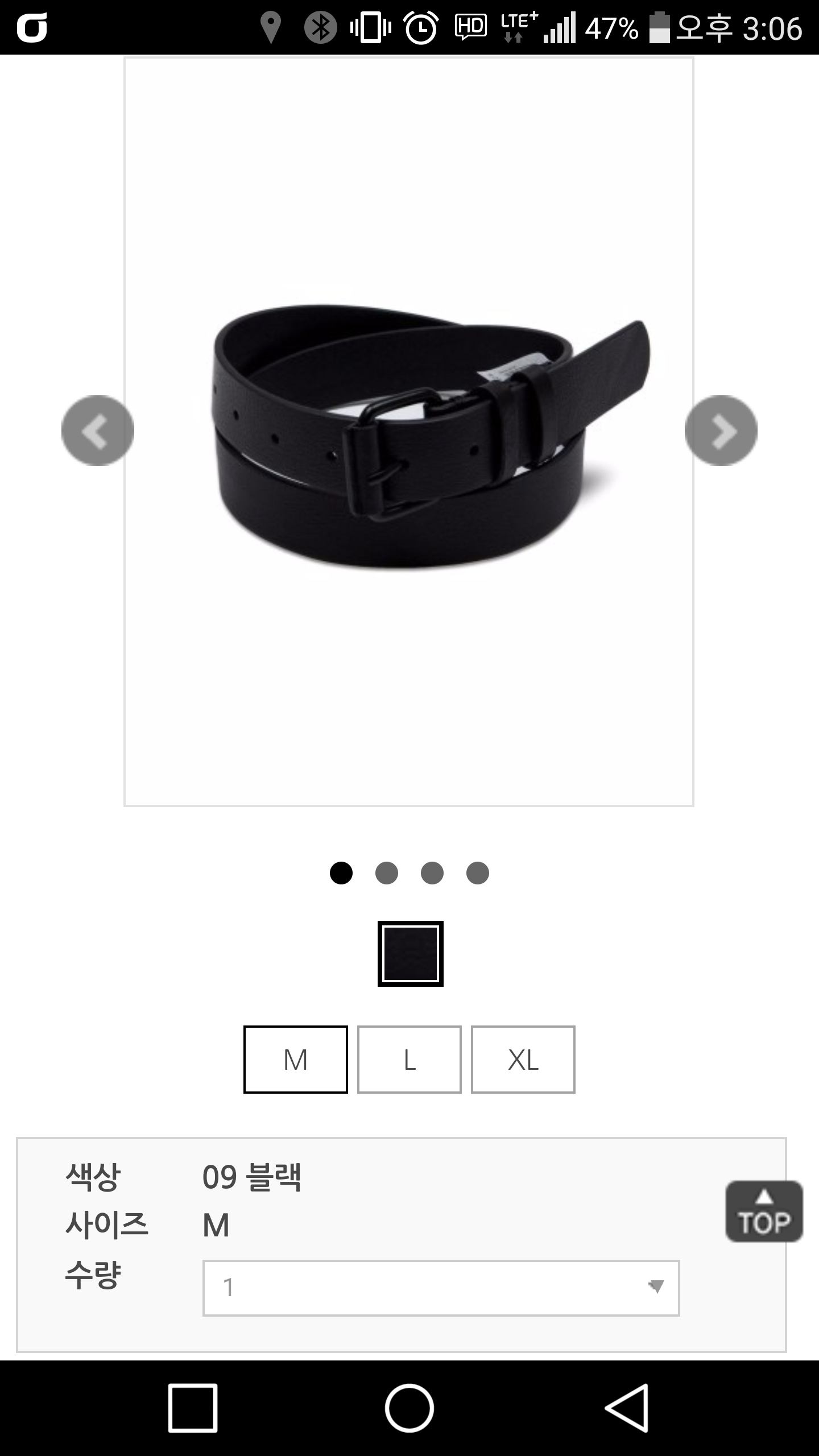
Task: Choose size M
Action: click(x=295, y=1060)
